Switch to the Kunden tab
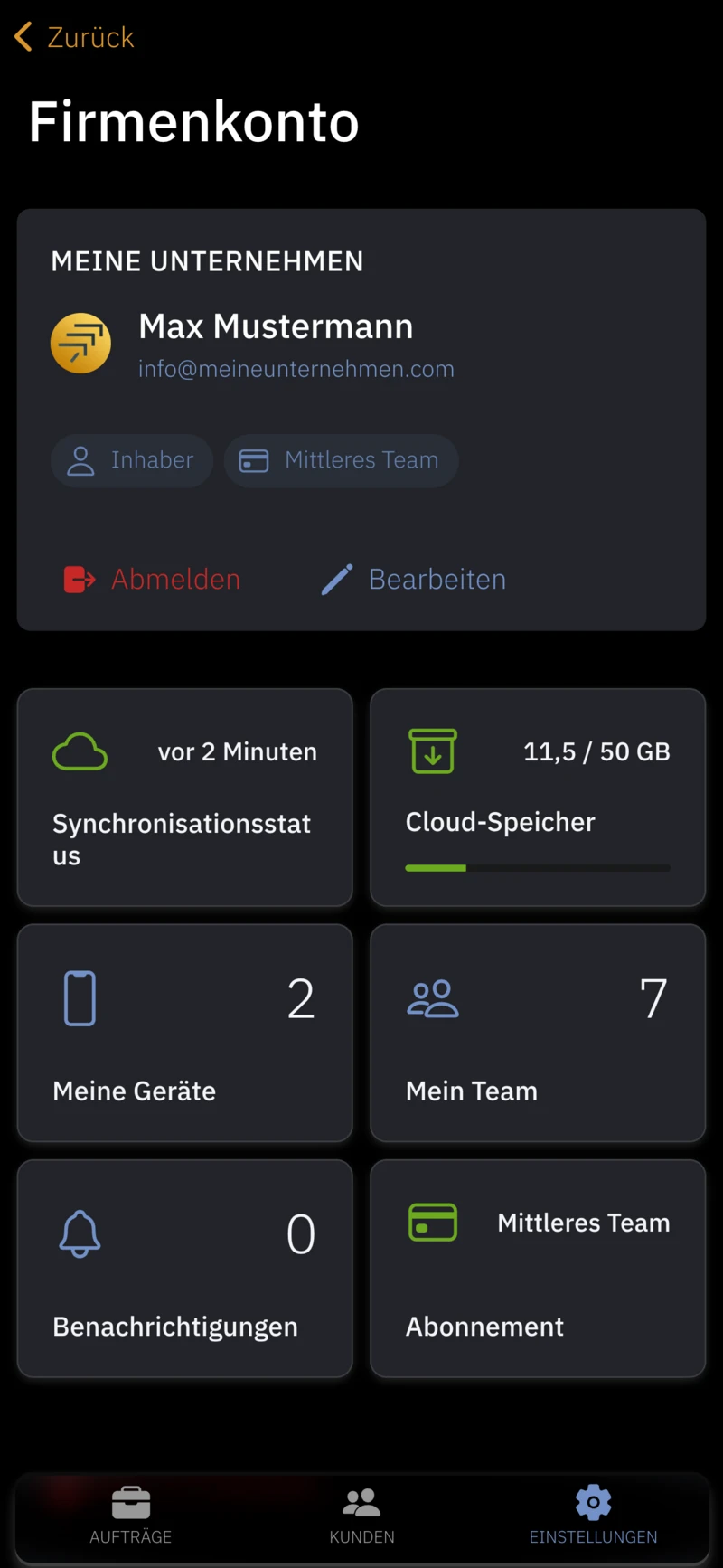723x1568 pixels. 361,1516
